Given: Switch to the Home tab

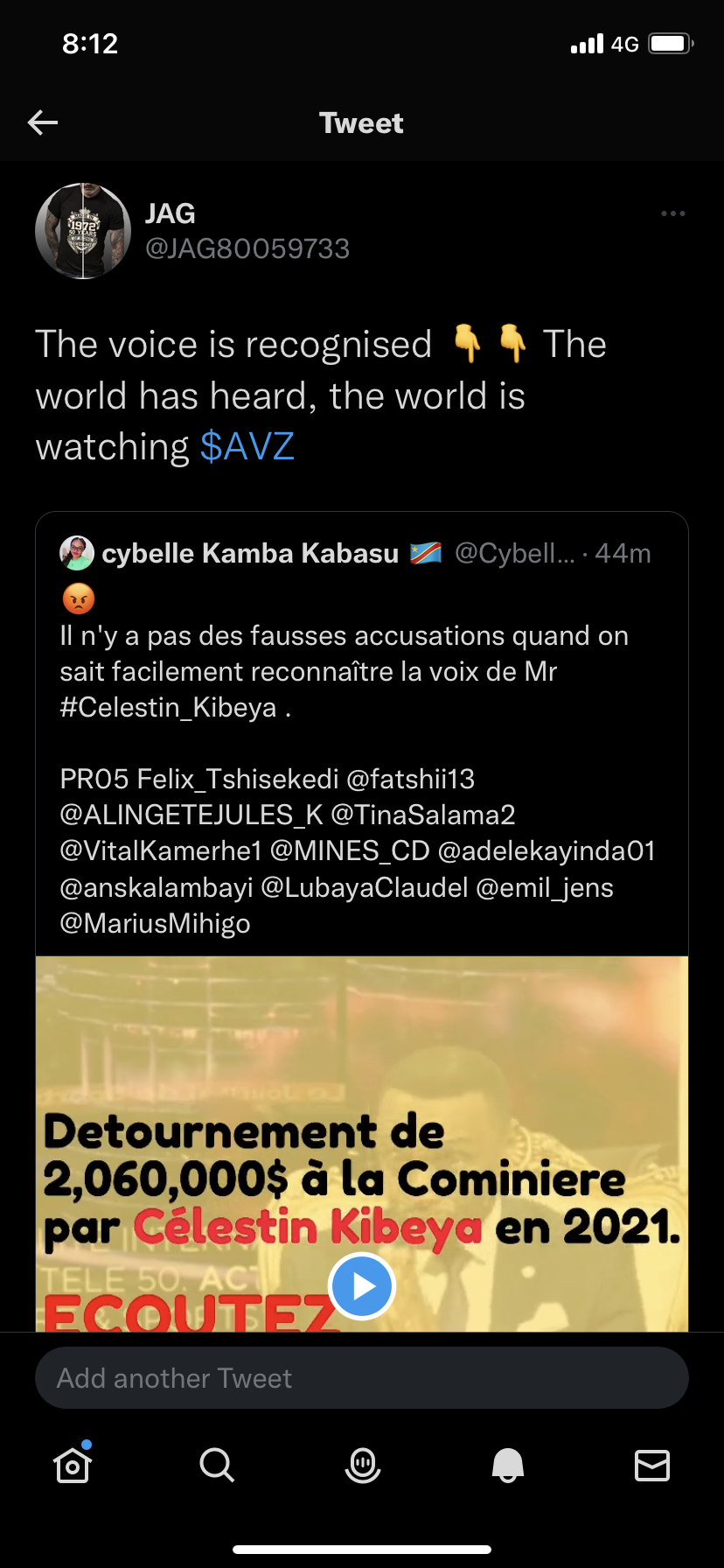Looking at the screenshot, I should coord(73,1464).
